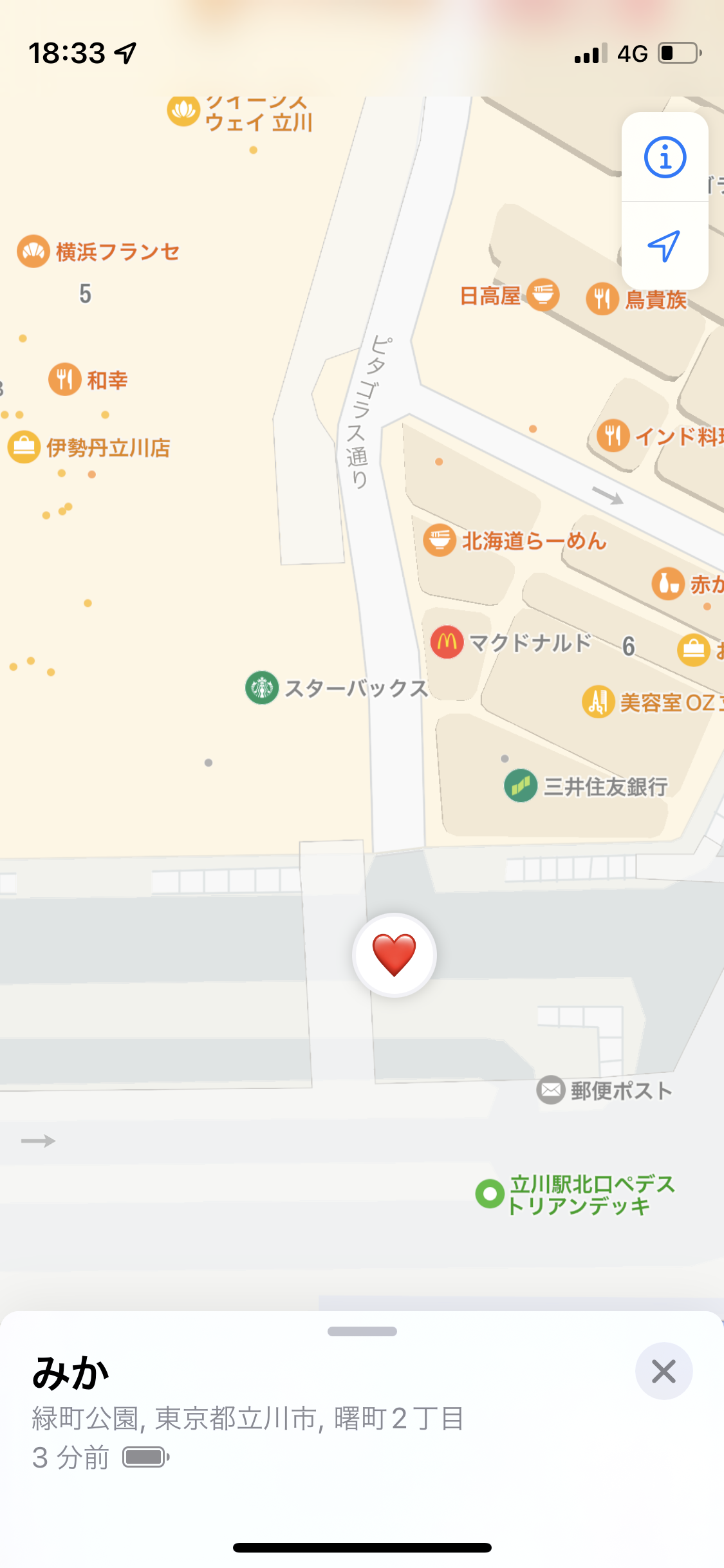The height and width of the screenshot is (1568, 724).
Task: Select the 鳥貴族 restaurant marker
Action: 602,299
